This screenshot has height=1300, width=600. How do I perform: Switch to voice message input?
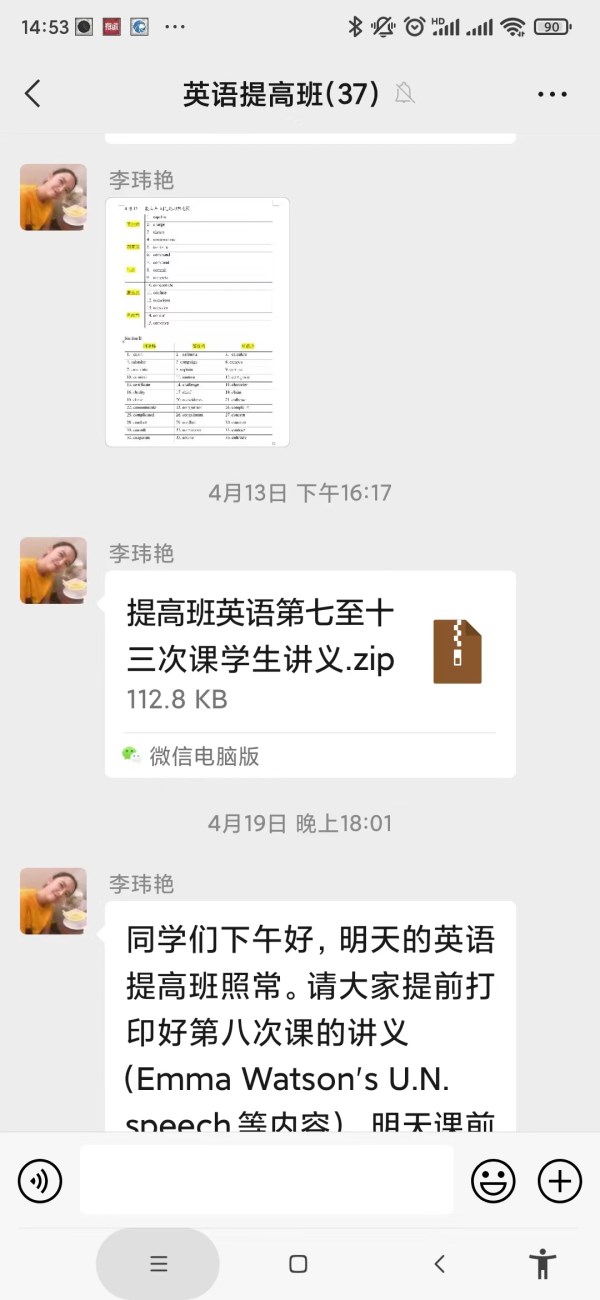click(40, 1181)
